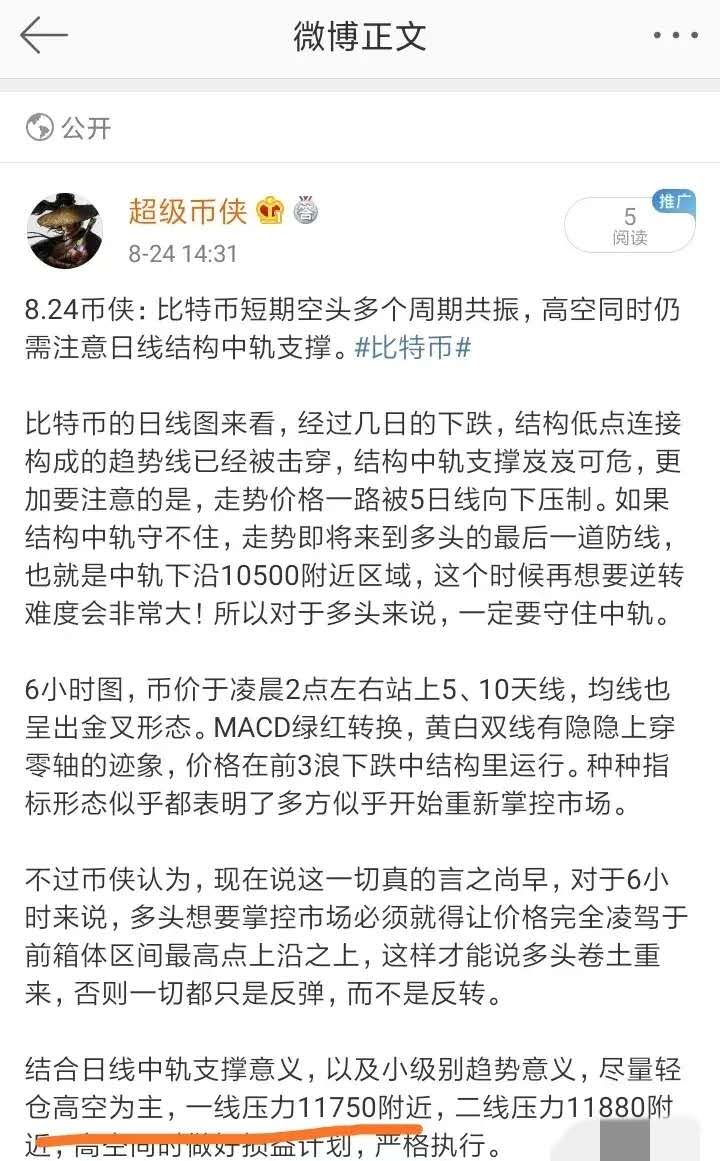Tap the username 超级币侠

pyautogui.click(x=187, y=211)
